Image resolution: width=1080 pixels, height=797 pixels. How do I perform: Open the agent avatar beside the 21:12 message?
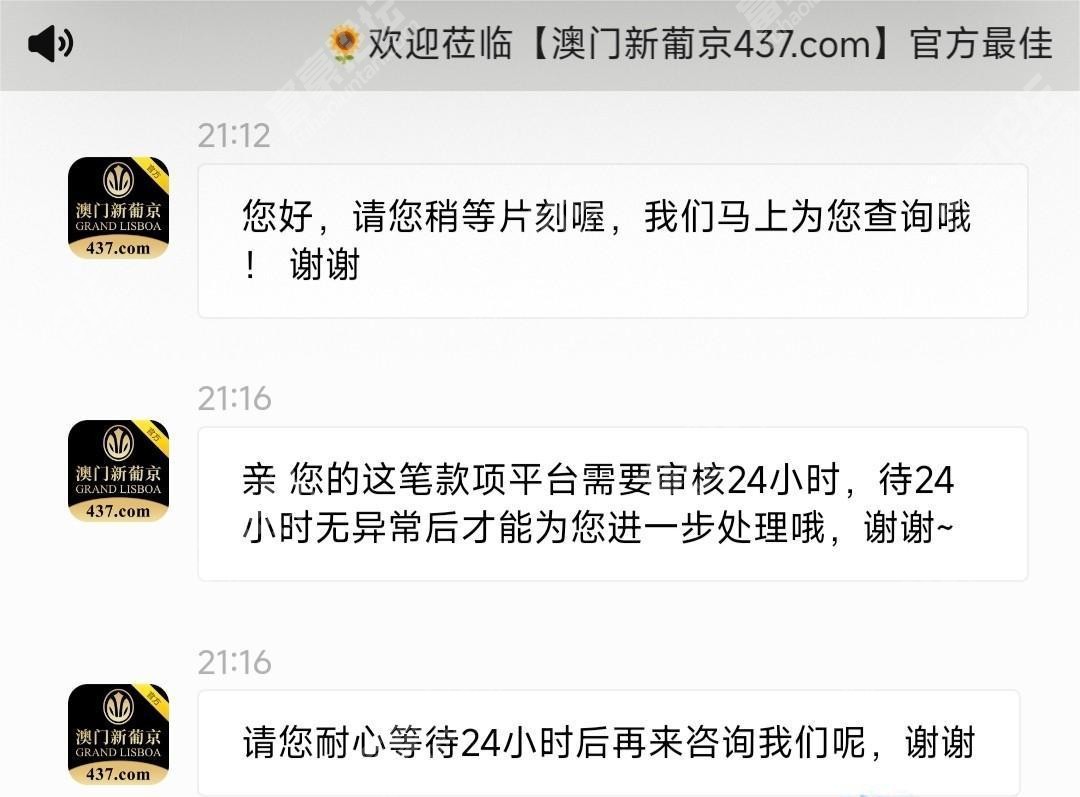click(118, 208)
